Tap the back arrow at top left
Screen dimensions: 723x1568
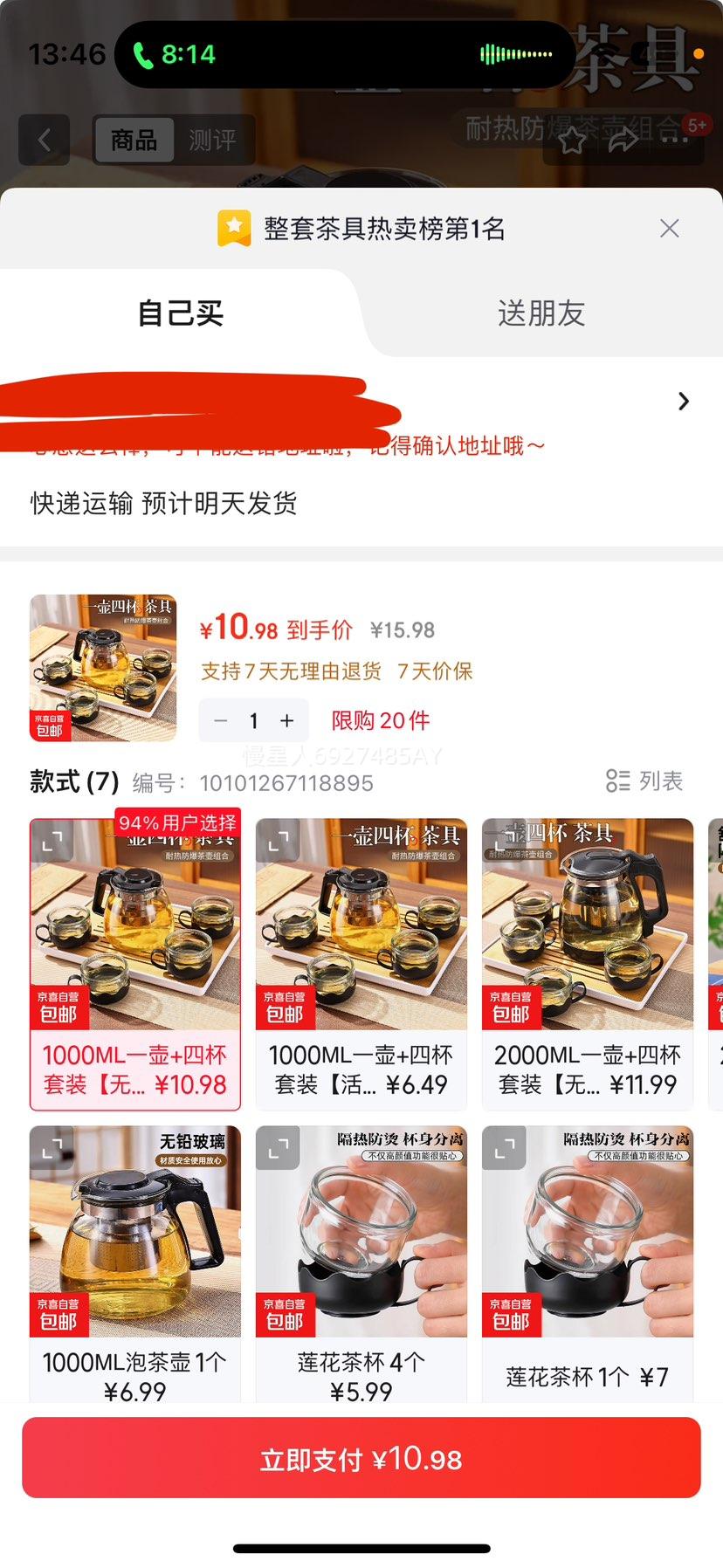[44, 141]
